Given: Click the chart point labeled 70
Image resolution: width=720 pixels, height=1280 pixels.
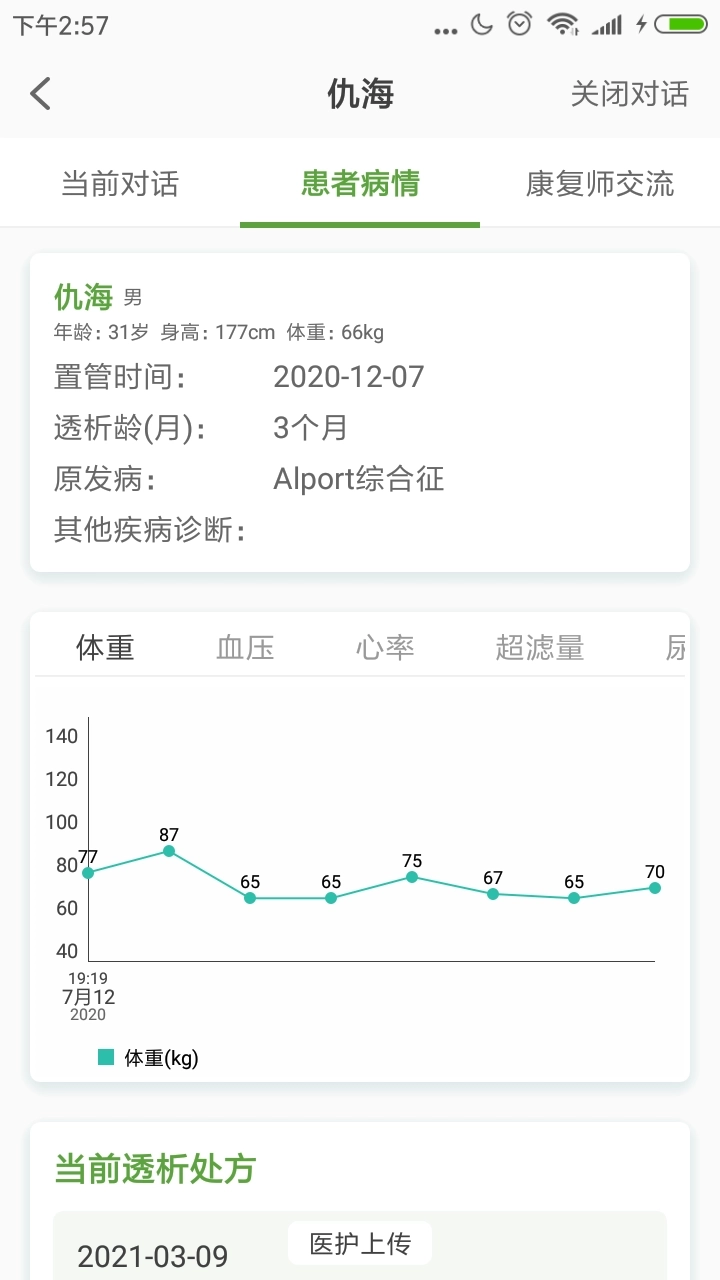Looking at the screenshot, I should [654, 887].
